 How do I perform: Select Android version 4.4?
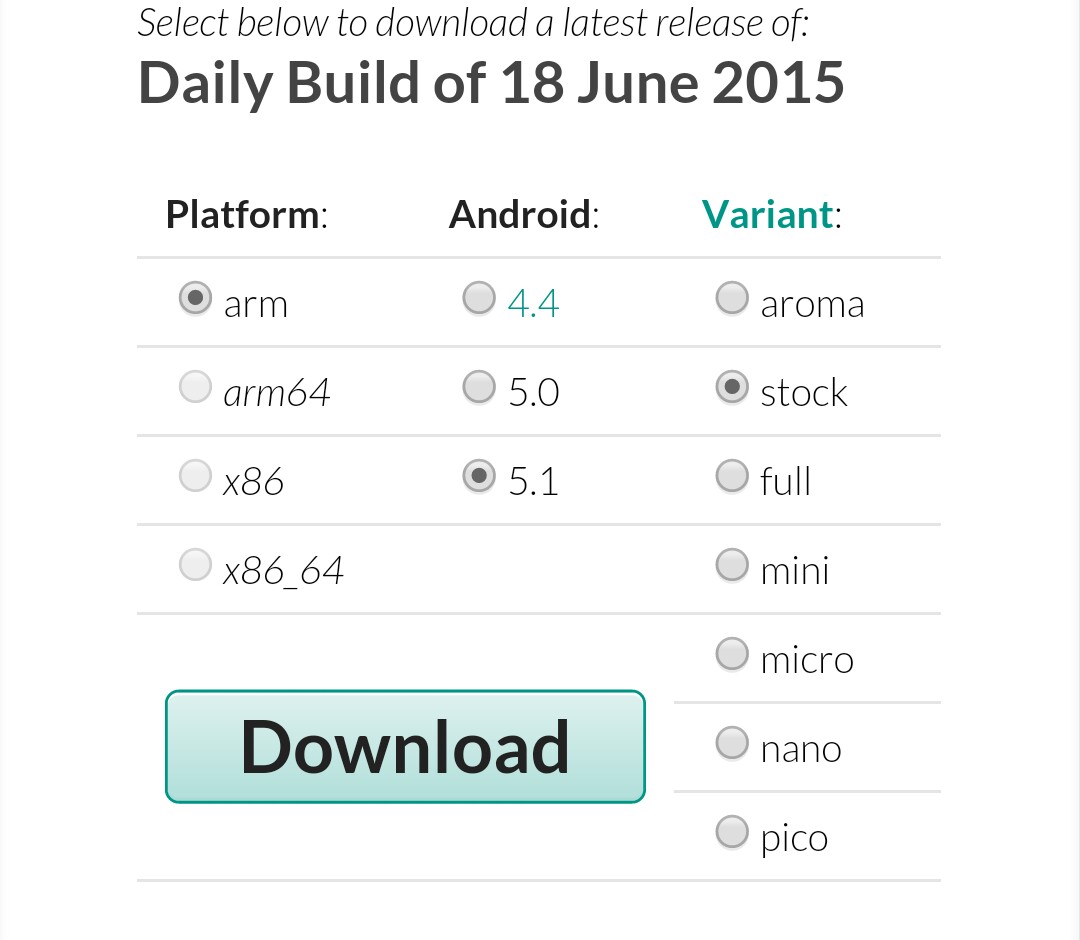click(x=479, y=298)
